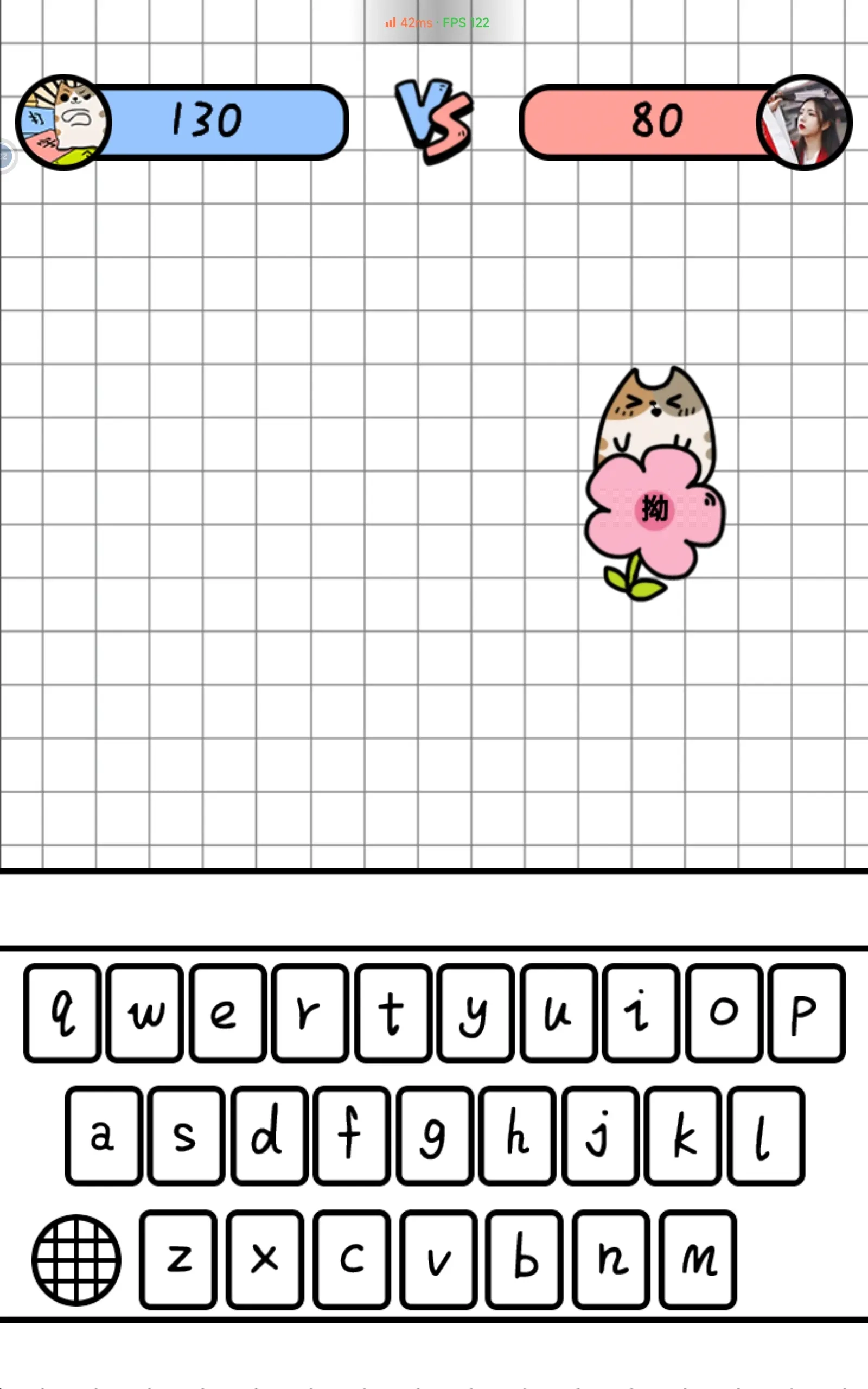
Task: Tap the t key
Action: [x=393, y=1012]
